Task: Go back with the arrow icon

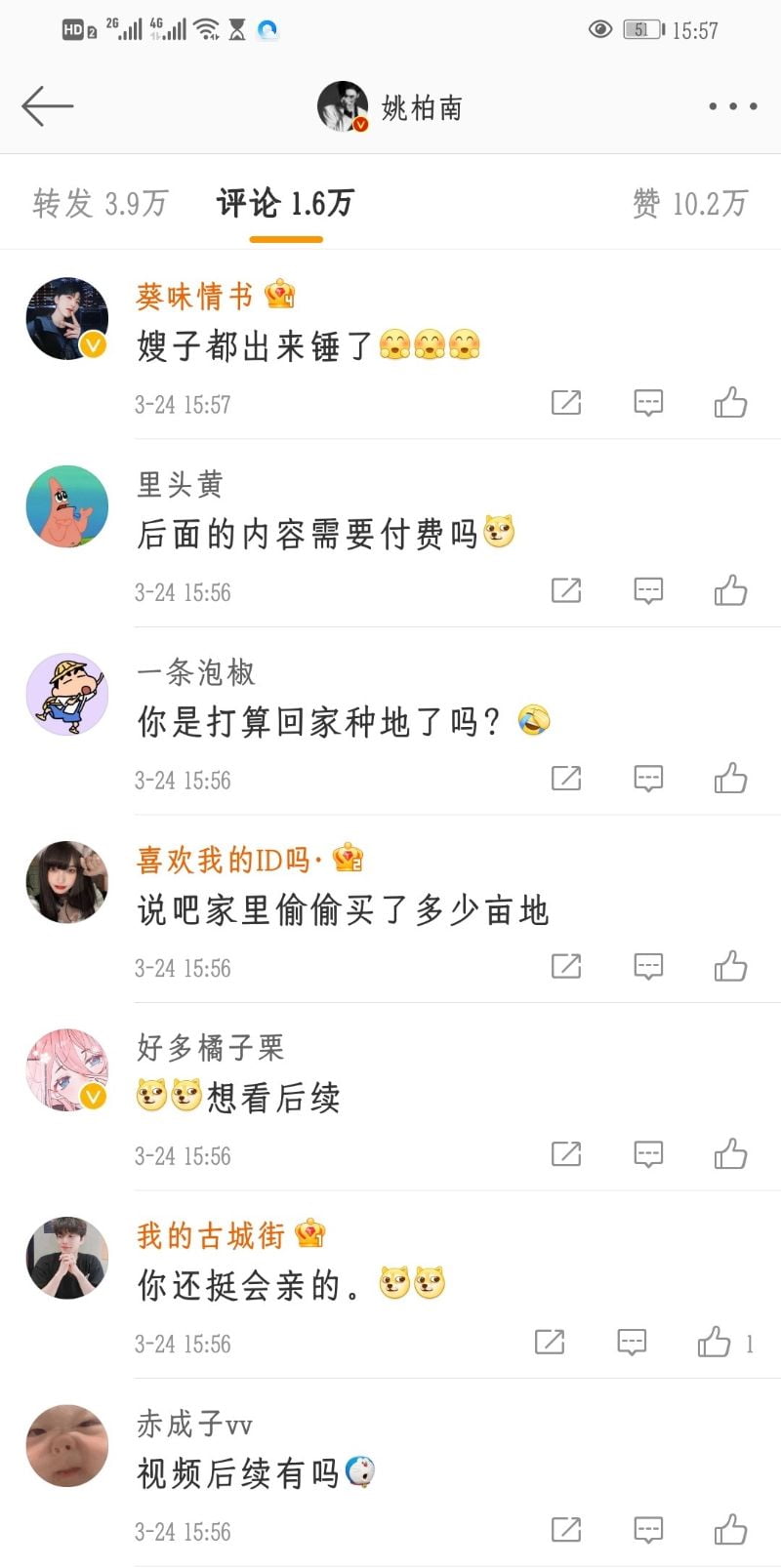Action: [x=47, y=106]
